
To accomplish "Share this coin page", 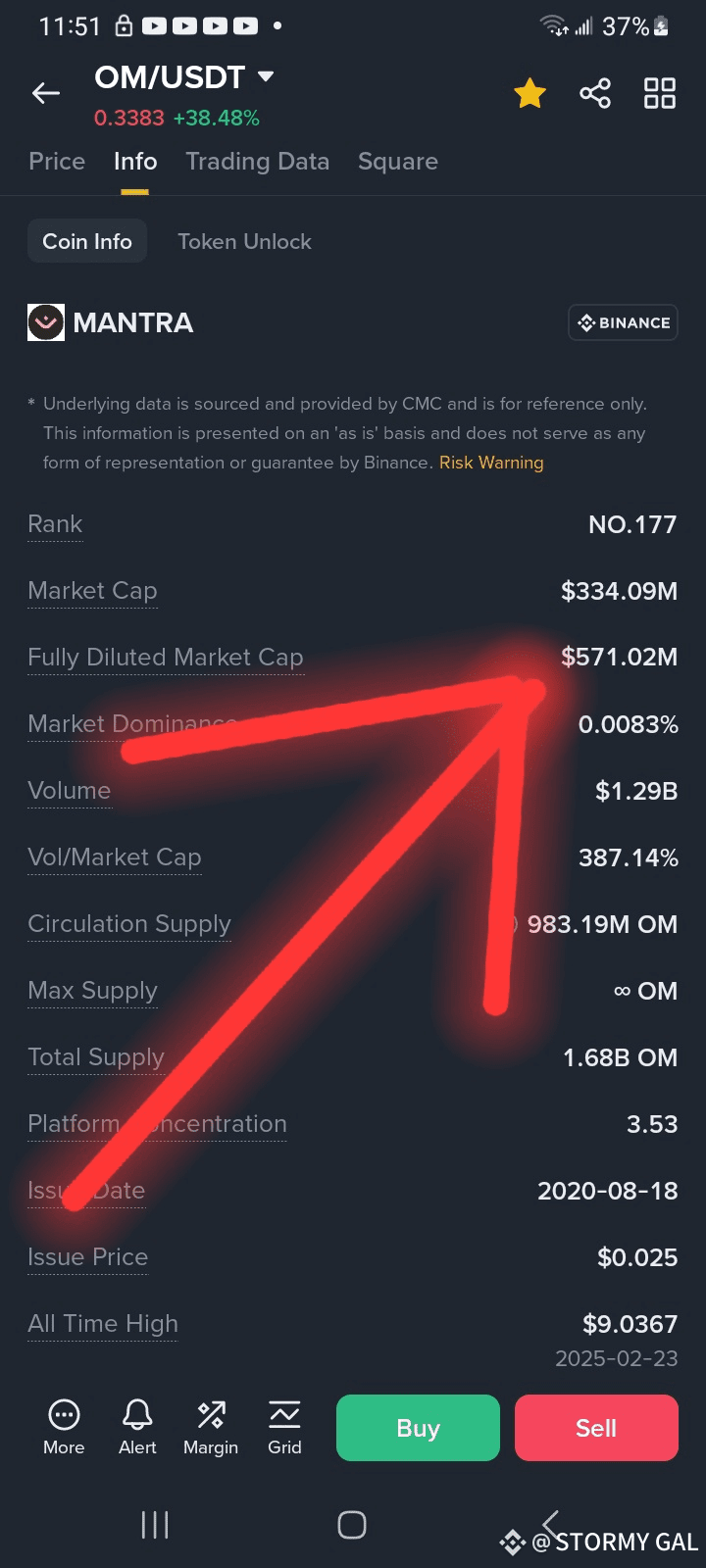I will coord(595,93).
